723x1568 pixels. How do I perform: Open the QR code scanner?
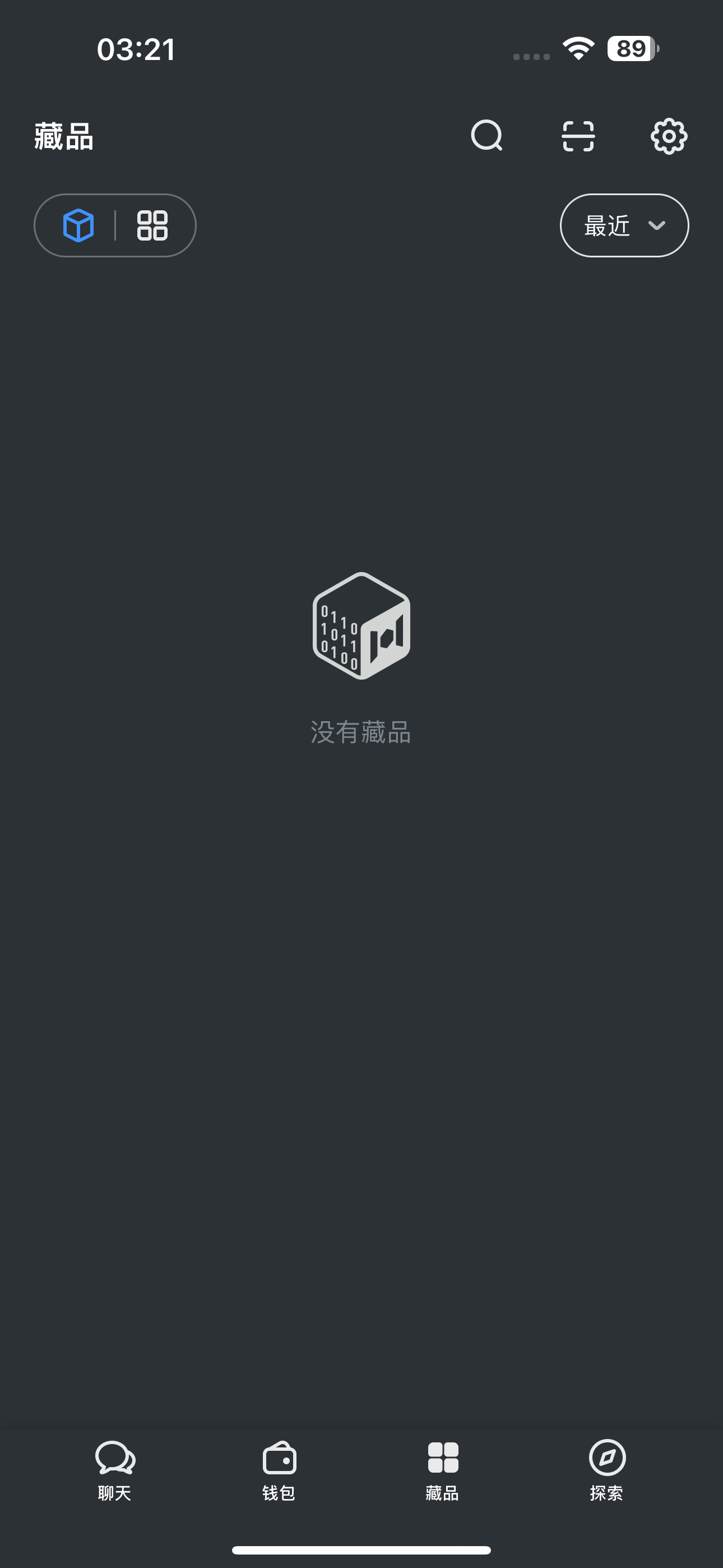[x=577, y=136]
